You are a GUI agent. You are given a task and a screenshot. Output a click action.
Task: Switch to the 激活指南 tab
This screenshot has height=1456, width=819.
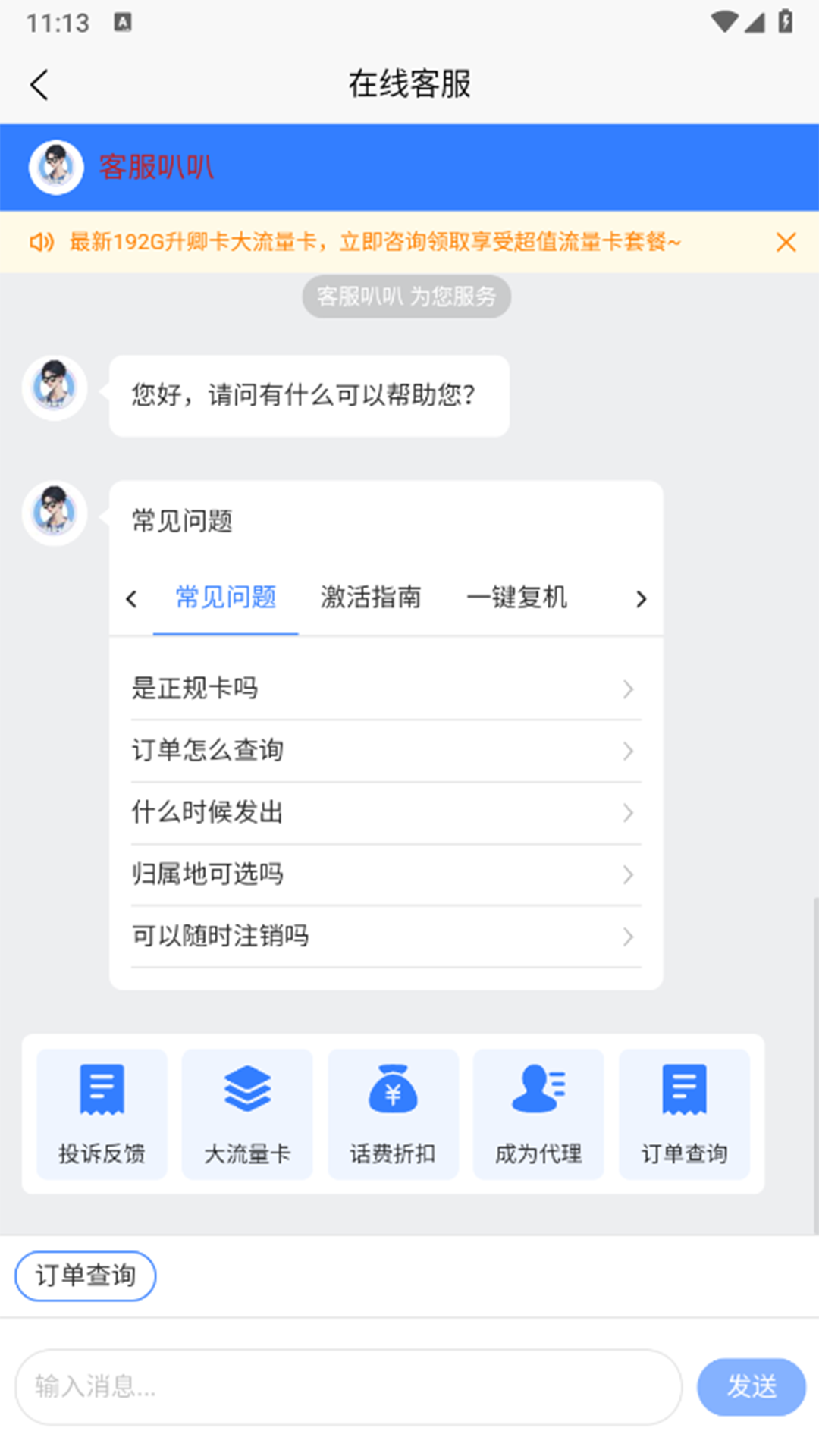(x=372, y=598)
